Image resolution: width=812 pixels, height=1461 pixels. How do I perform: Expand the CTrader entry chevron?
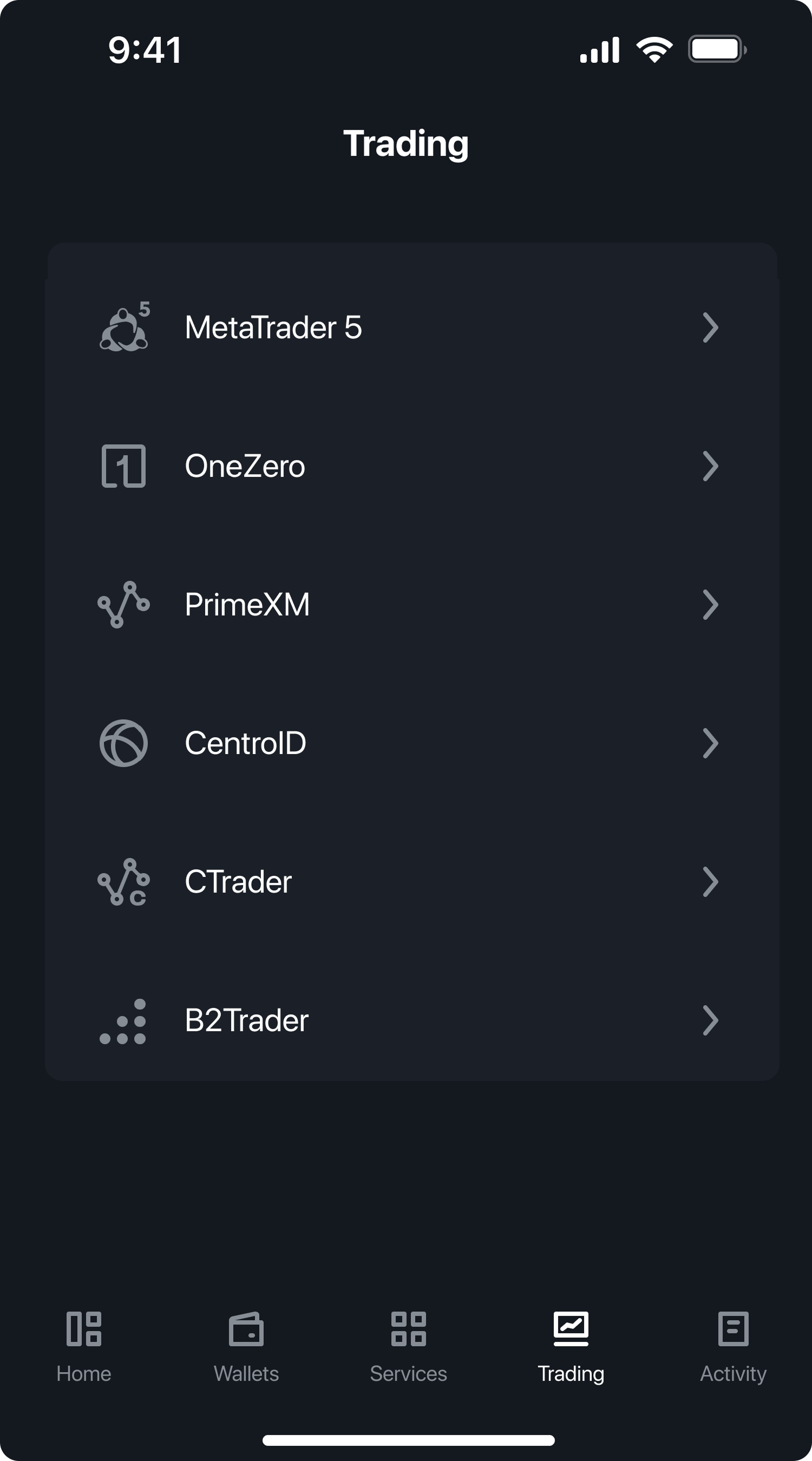tap(711, 881)
